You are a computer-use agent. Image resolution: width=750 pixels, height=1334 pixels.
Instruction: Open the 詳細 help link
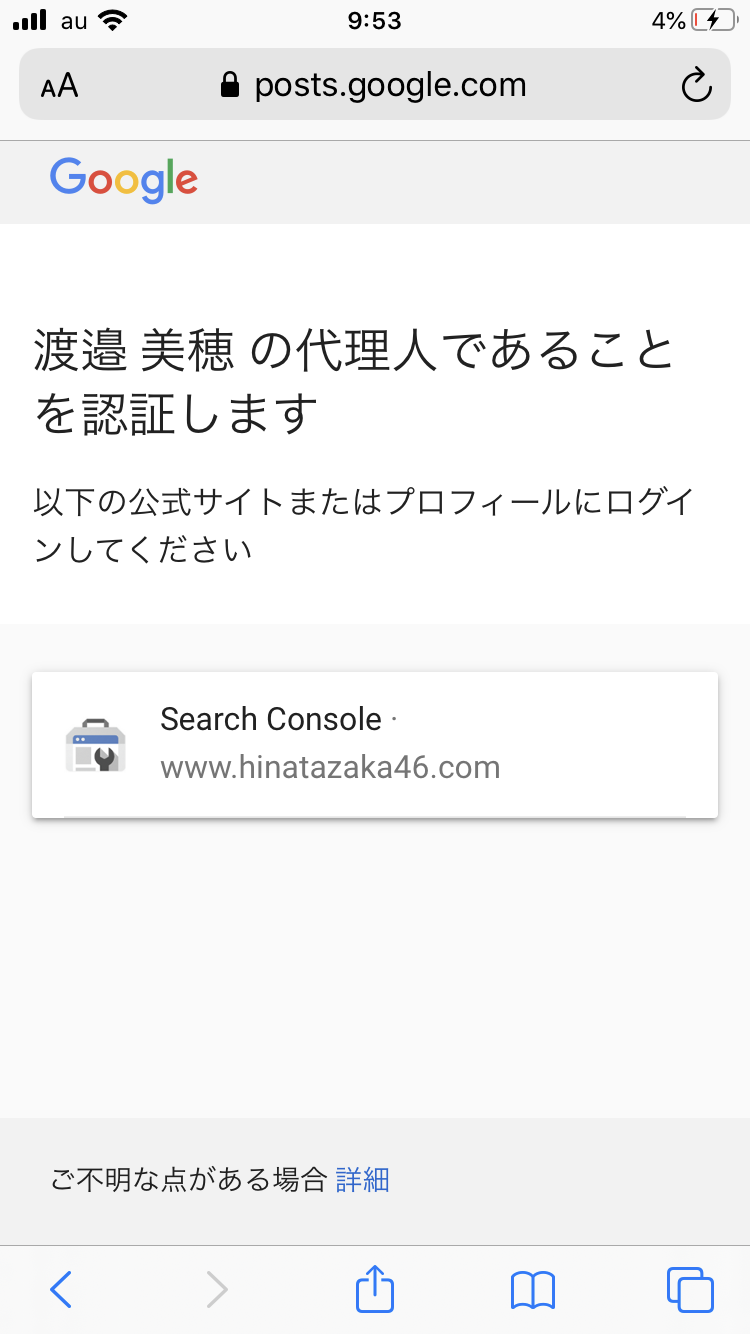point(362,1180)
